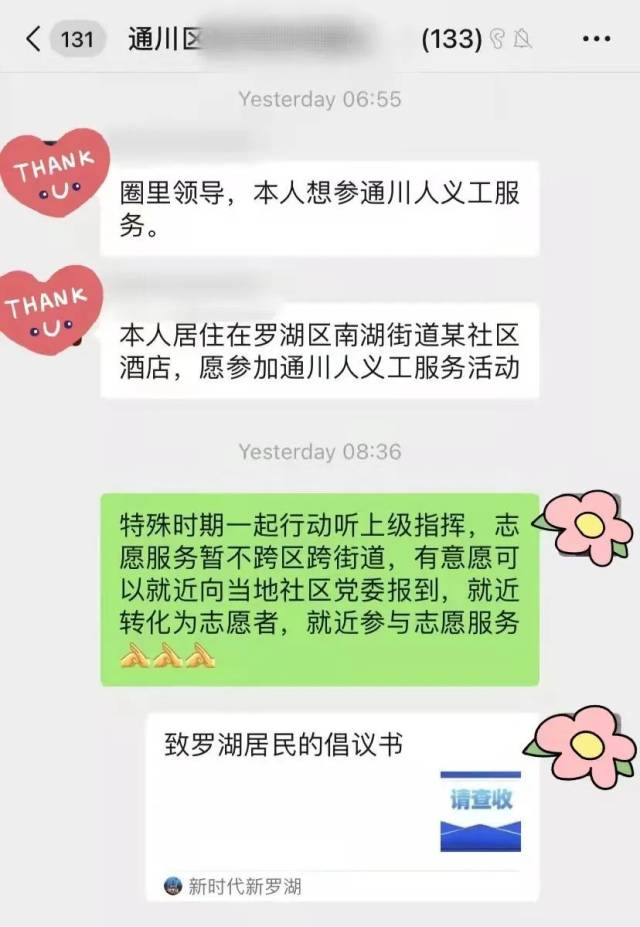Open avatar beside the 本人居住在罗湖区 message
Image resolution: width=640 pixels, height=927 pixels.
point(54,311)
